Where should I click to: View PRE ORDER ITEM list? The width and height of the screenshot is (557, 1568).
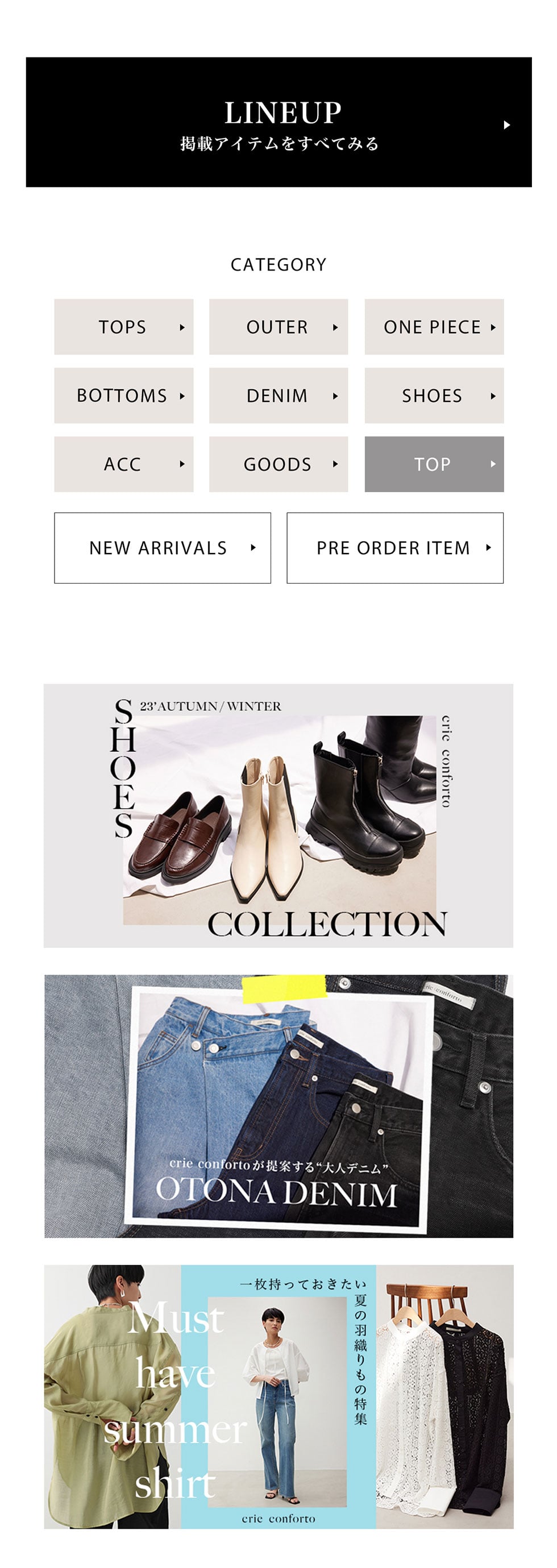click(394, 548)
